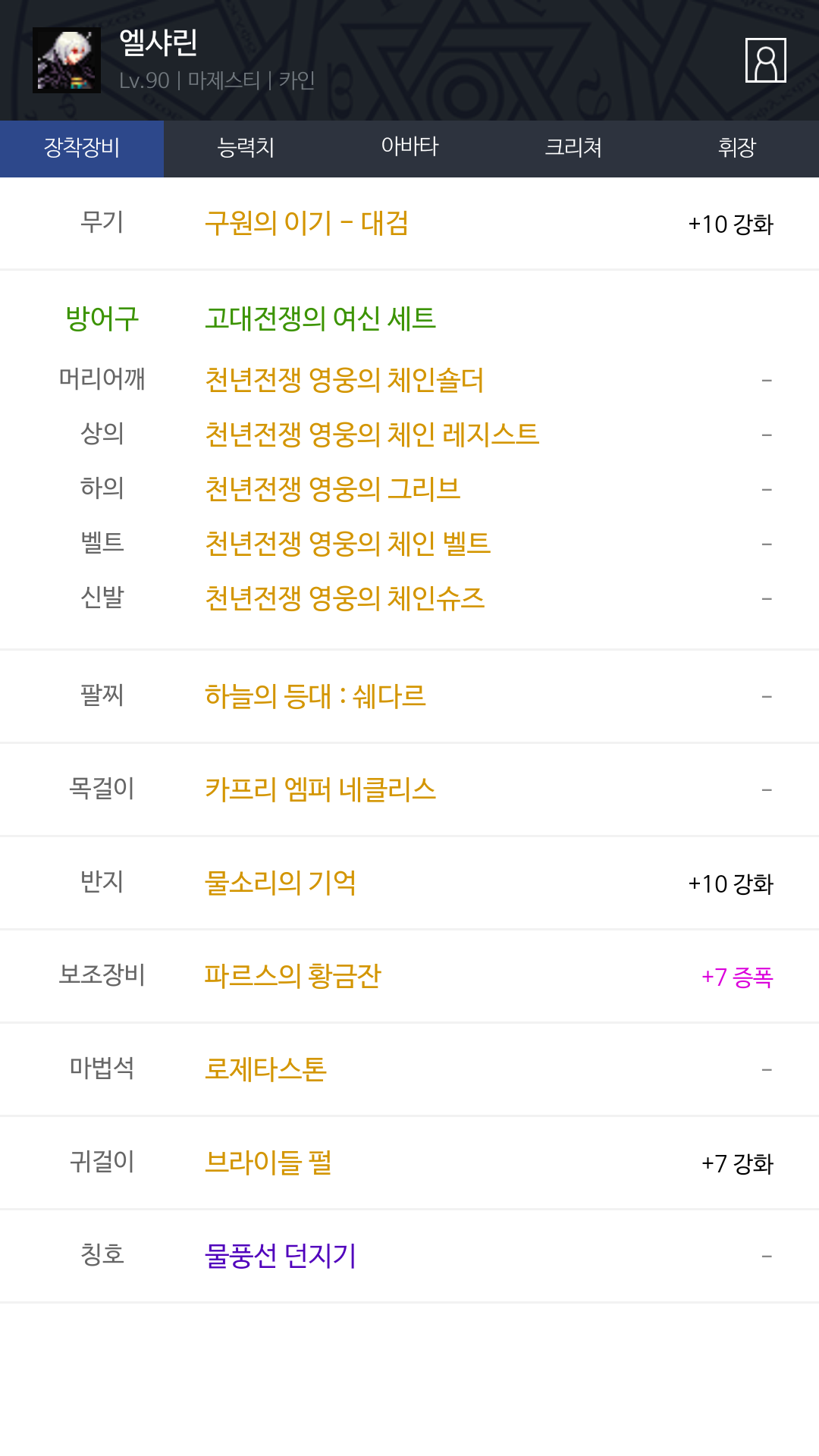Open bracelet 하늘의 등대 : 쉐다르

click(315, 696)
